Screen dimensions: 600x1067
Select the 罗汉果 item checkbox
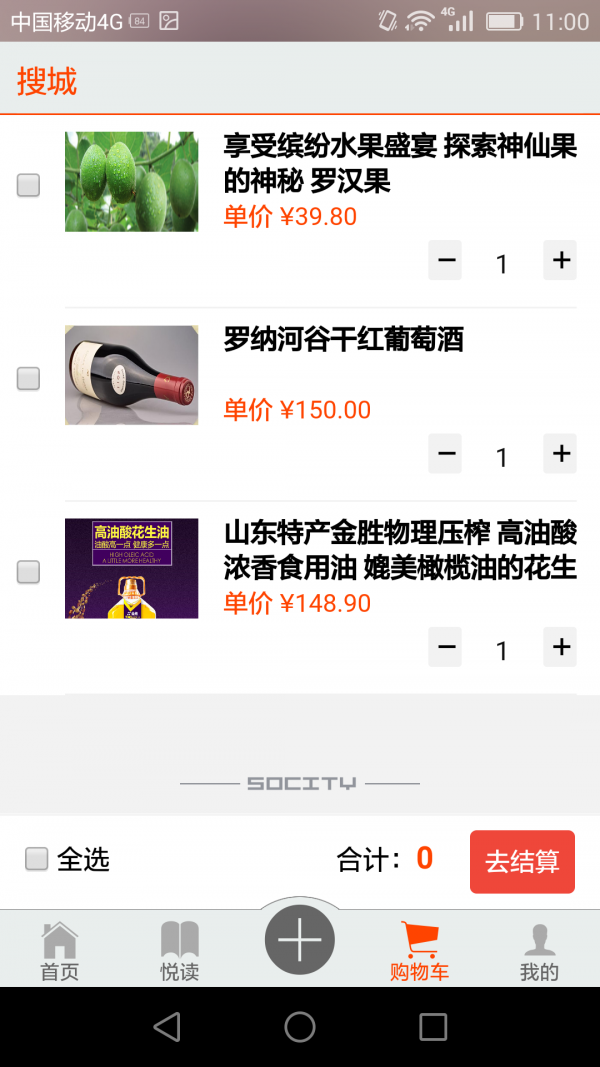[x=28, y=185]
